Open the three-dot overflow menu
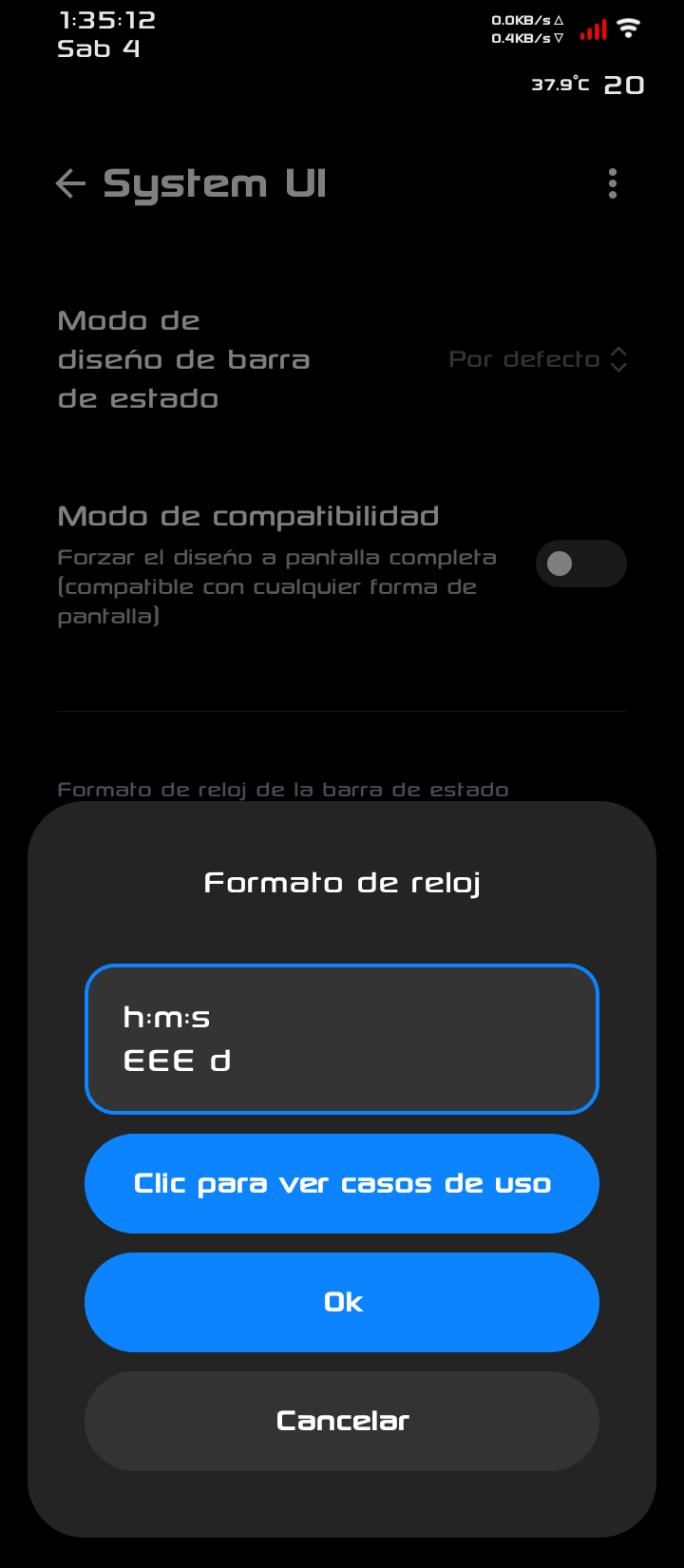The width and height of the screenshot is (684, 1568). 613,183
